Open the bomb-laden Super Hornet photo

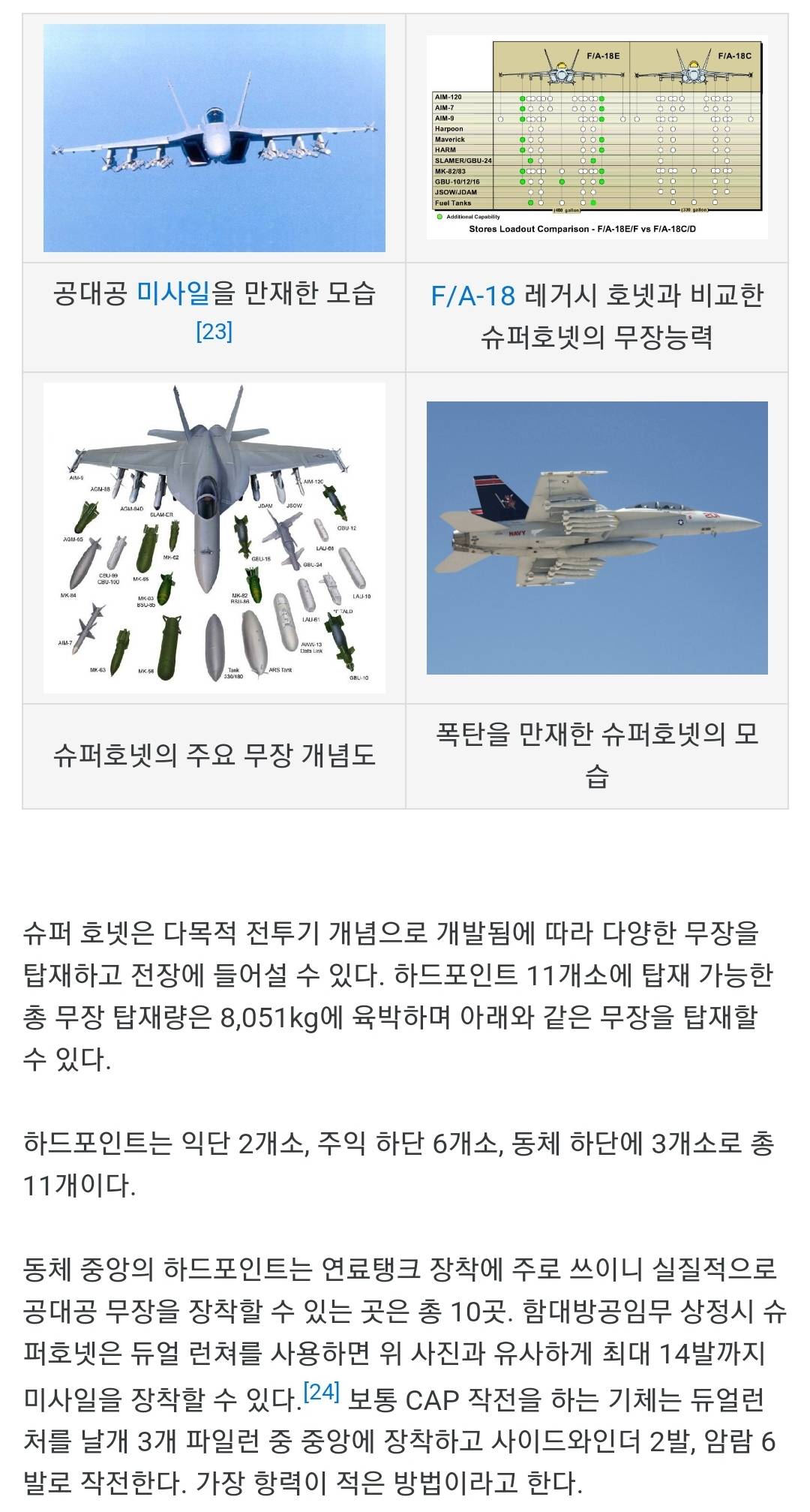(x=597, y=537)
